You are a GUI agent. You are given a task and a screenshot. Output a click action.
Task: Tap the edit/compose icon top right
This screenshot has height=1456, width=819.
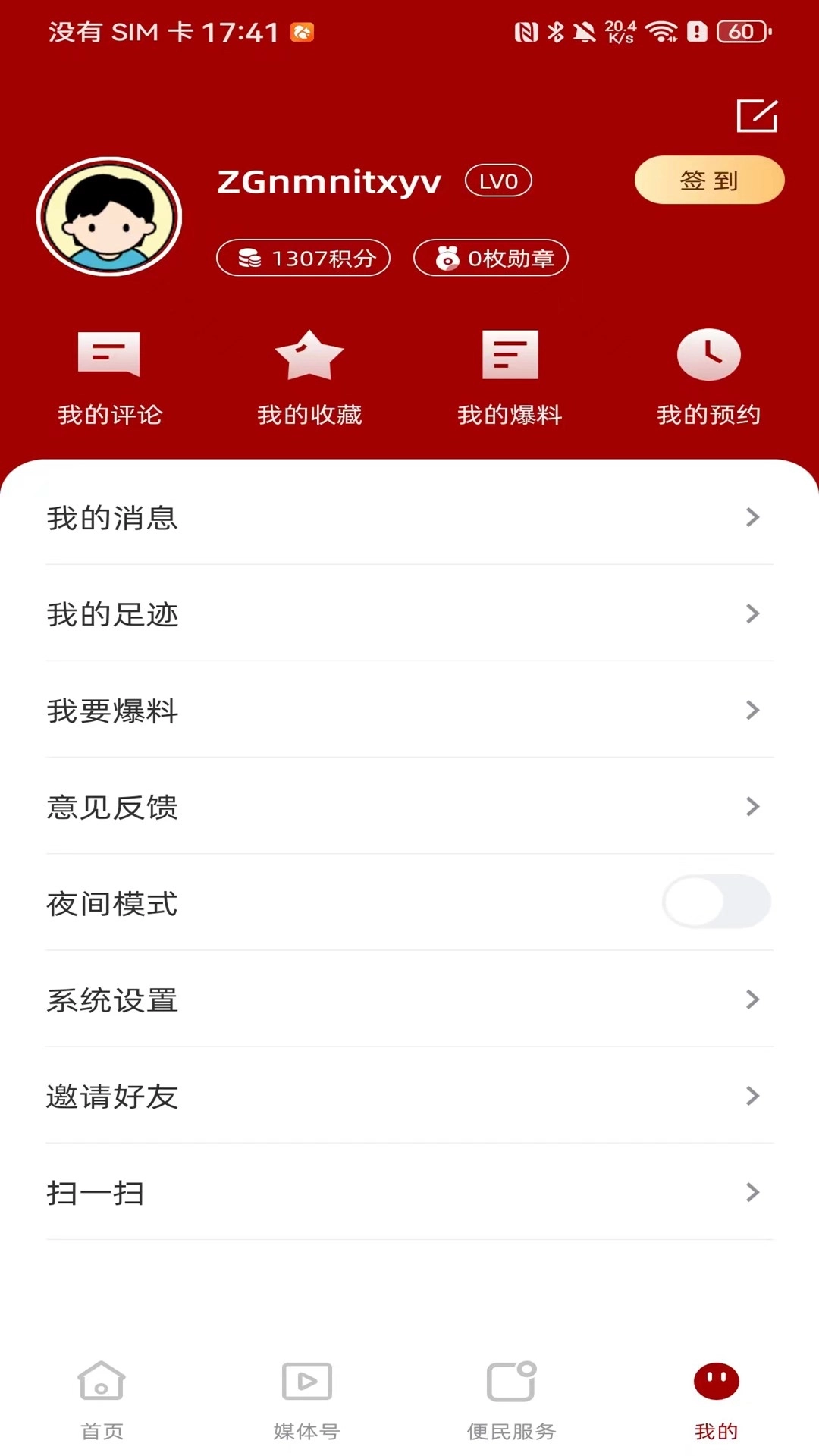click(756, 116)
